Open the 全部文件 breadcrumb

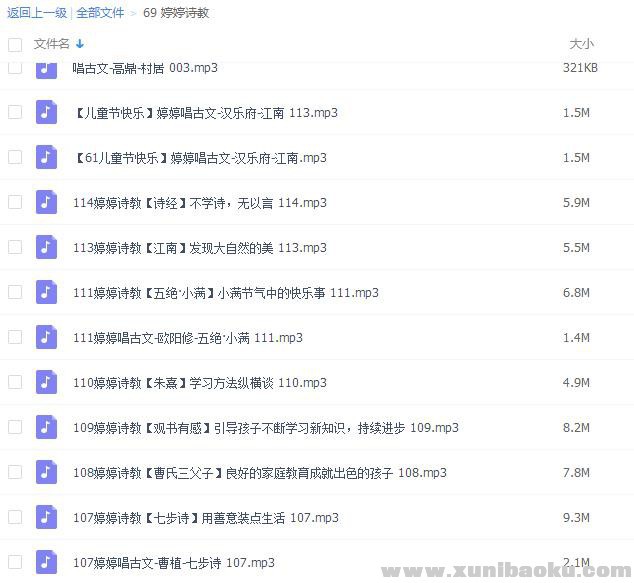101,13
